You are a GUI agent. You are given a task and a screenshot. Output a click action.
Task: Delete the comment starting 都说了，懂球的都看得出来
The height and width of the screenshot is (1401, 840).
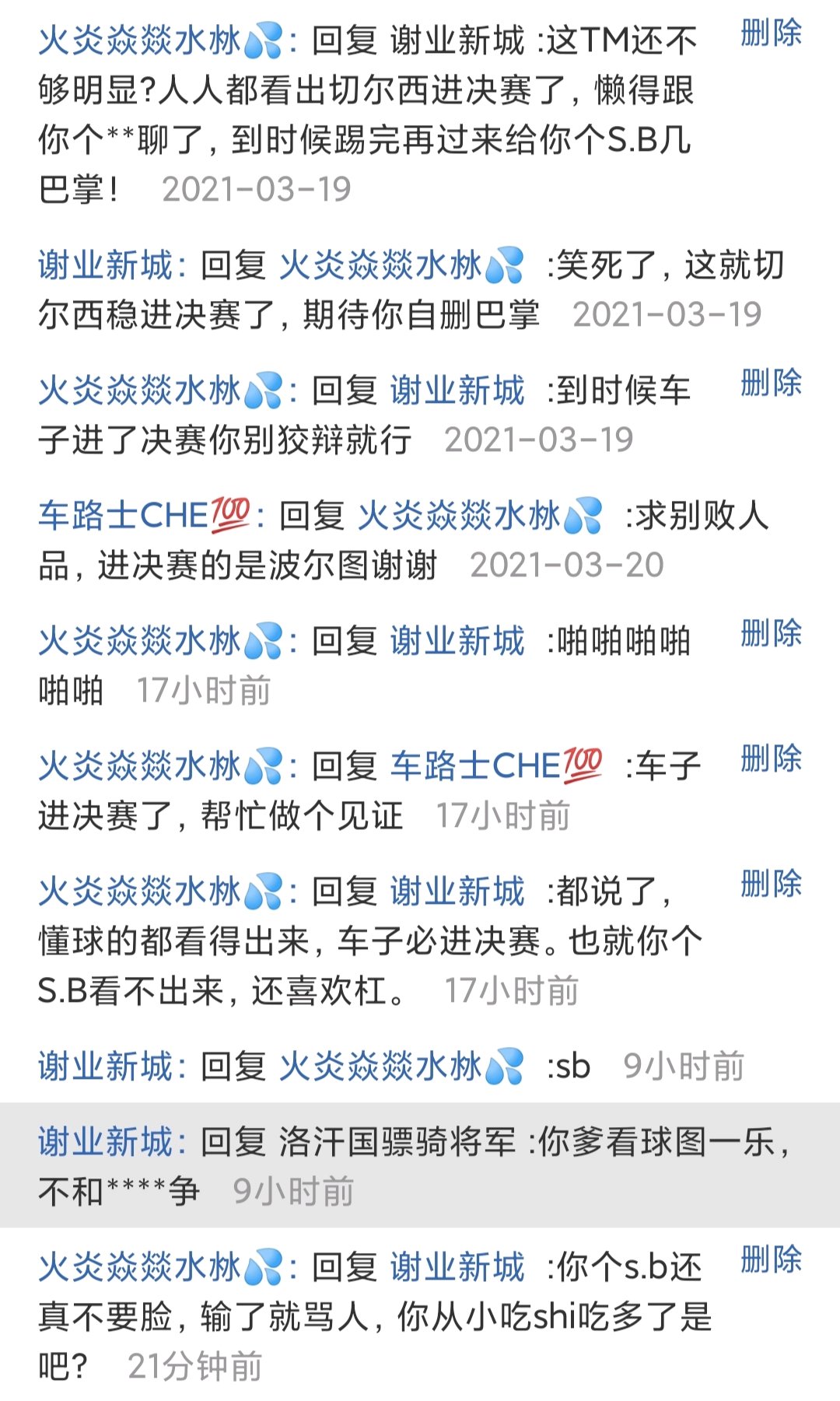point(771,884)
